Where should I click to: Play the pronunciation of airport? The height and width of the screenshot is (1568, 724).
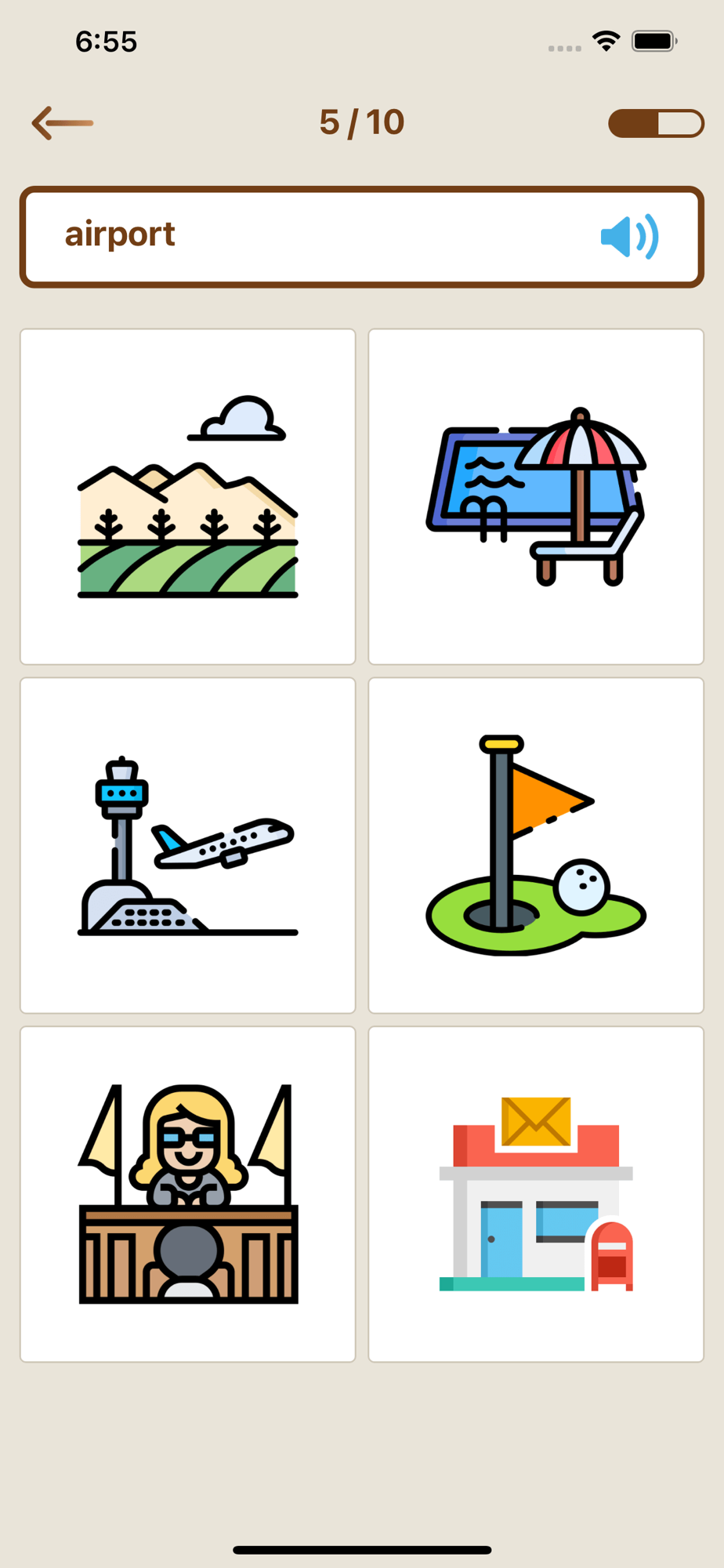click(x=629, y=236)
